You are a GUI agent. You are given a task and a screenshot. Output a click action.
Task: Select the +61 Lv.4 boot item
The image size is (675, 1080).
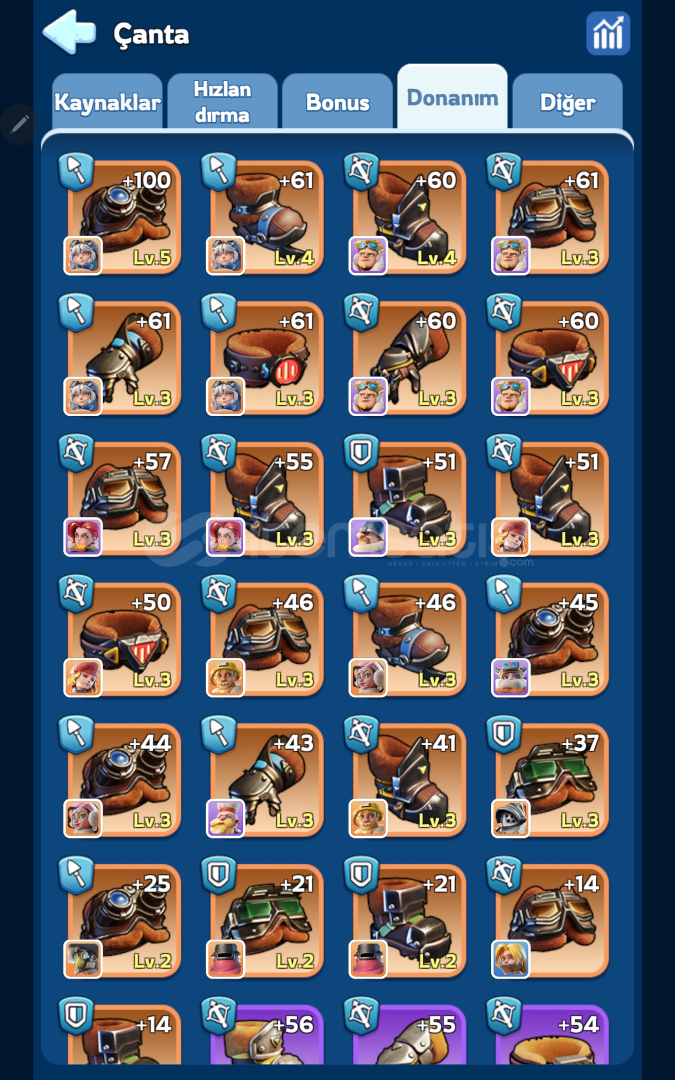266,216
